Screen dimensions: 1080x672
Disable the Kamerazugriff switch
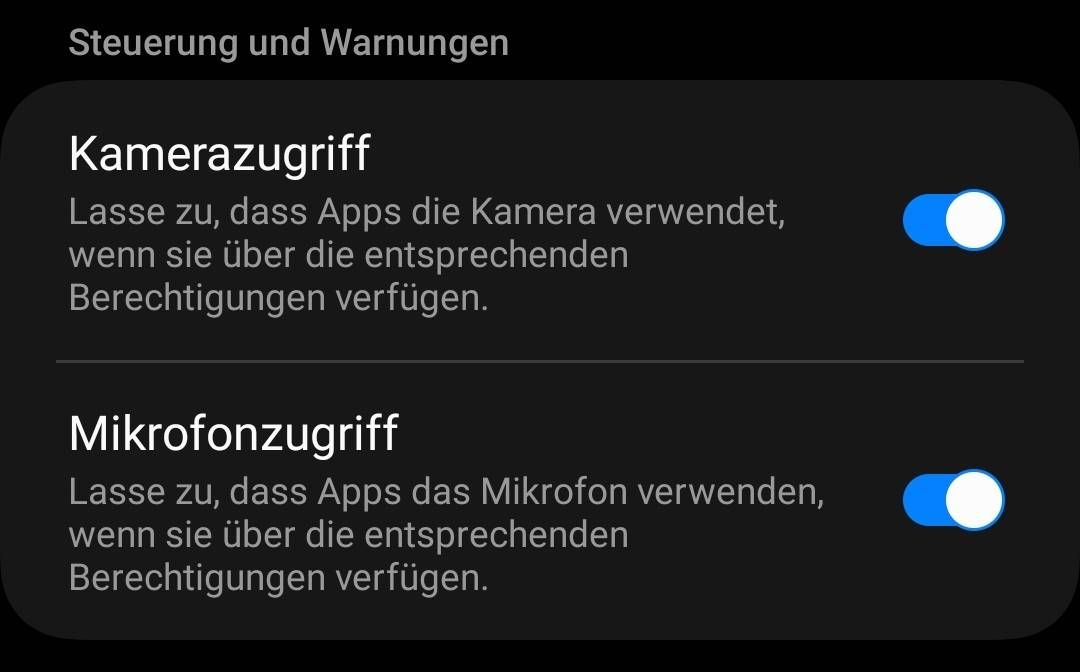952,221
